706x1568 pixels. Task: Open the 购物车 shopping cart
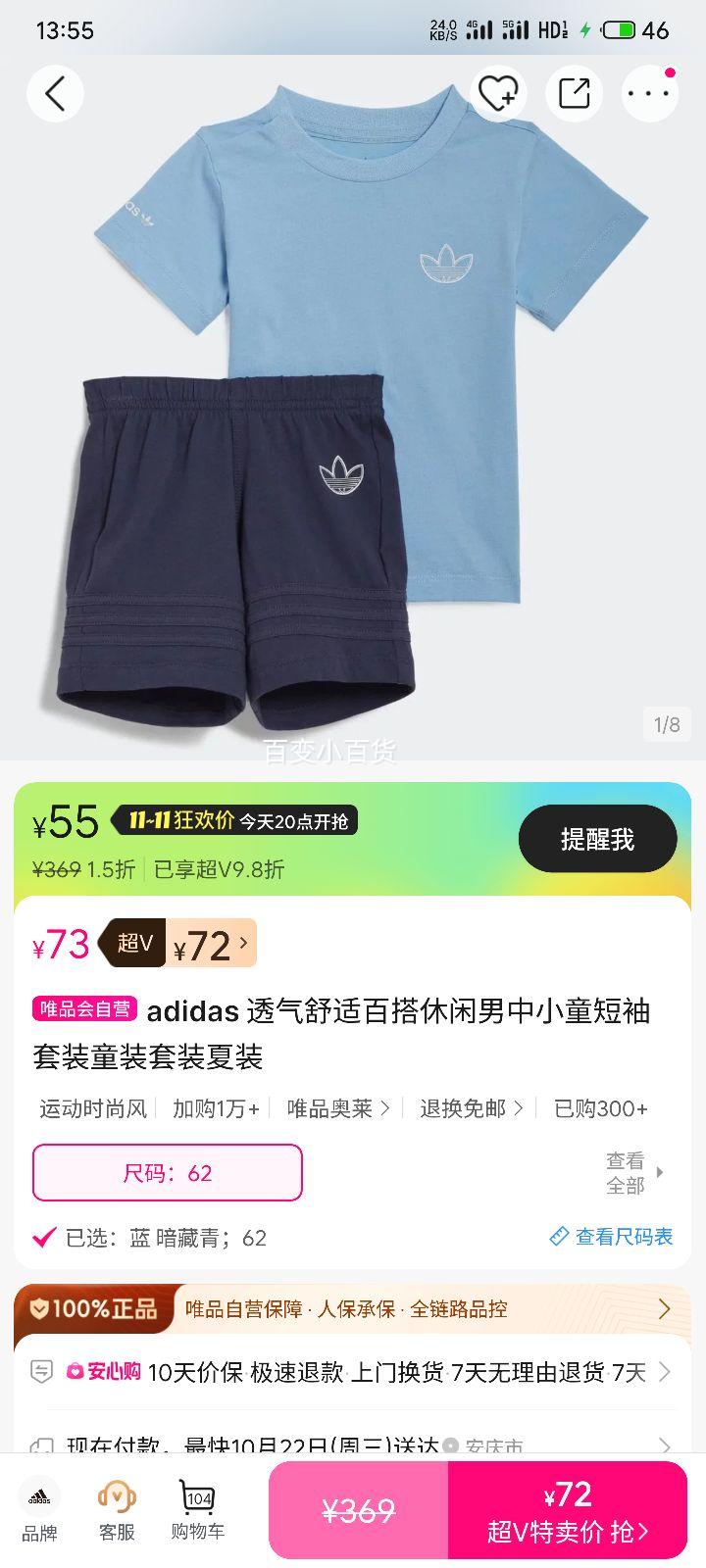pyautogui.click(x=197, y=1510)
